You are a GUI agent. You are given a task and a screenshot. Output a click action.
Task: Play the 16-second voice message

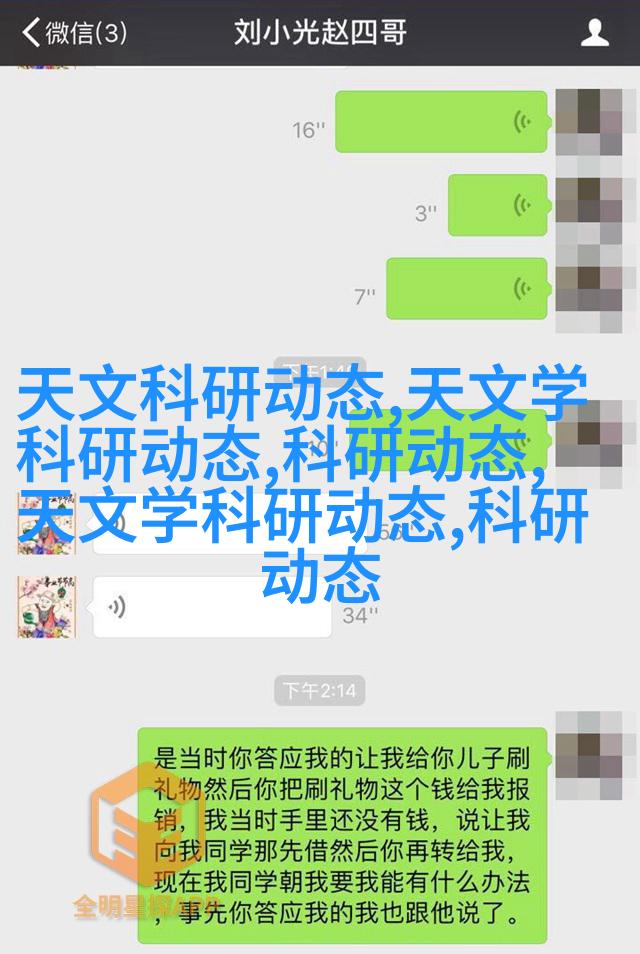tap(441, 123)
